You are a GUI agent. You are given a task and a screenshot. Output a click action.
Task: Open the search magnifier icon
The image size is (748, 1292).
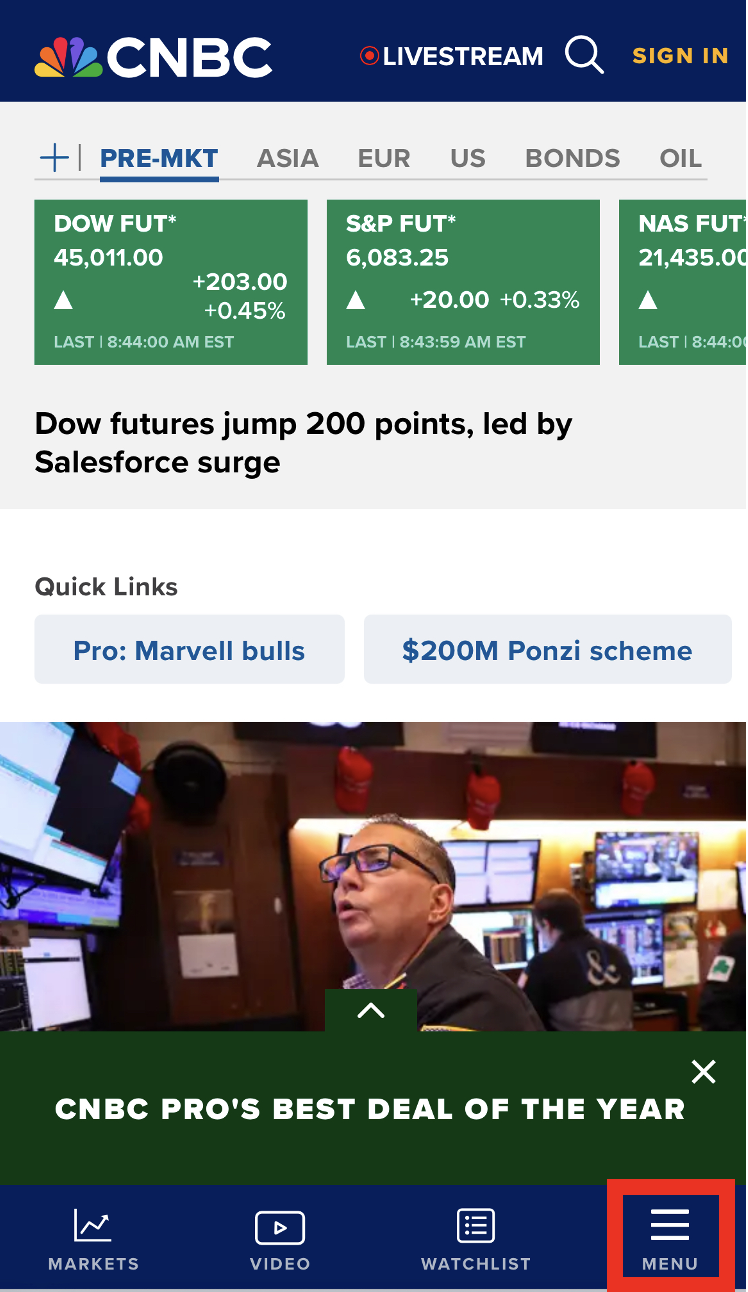[584, 55]
